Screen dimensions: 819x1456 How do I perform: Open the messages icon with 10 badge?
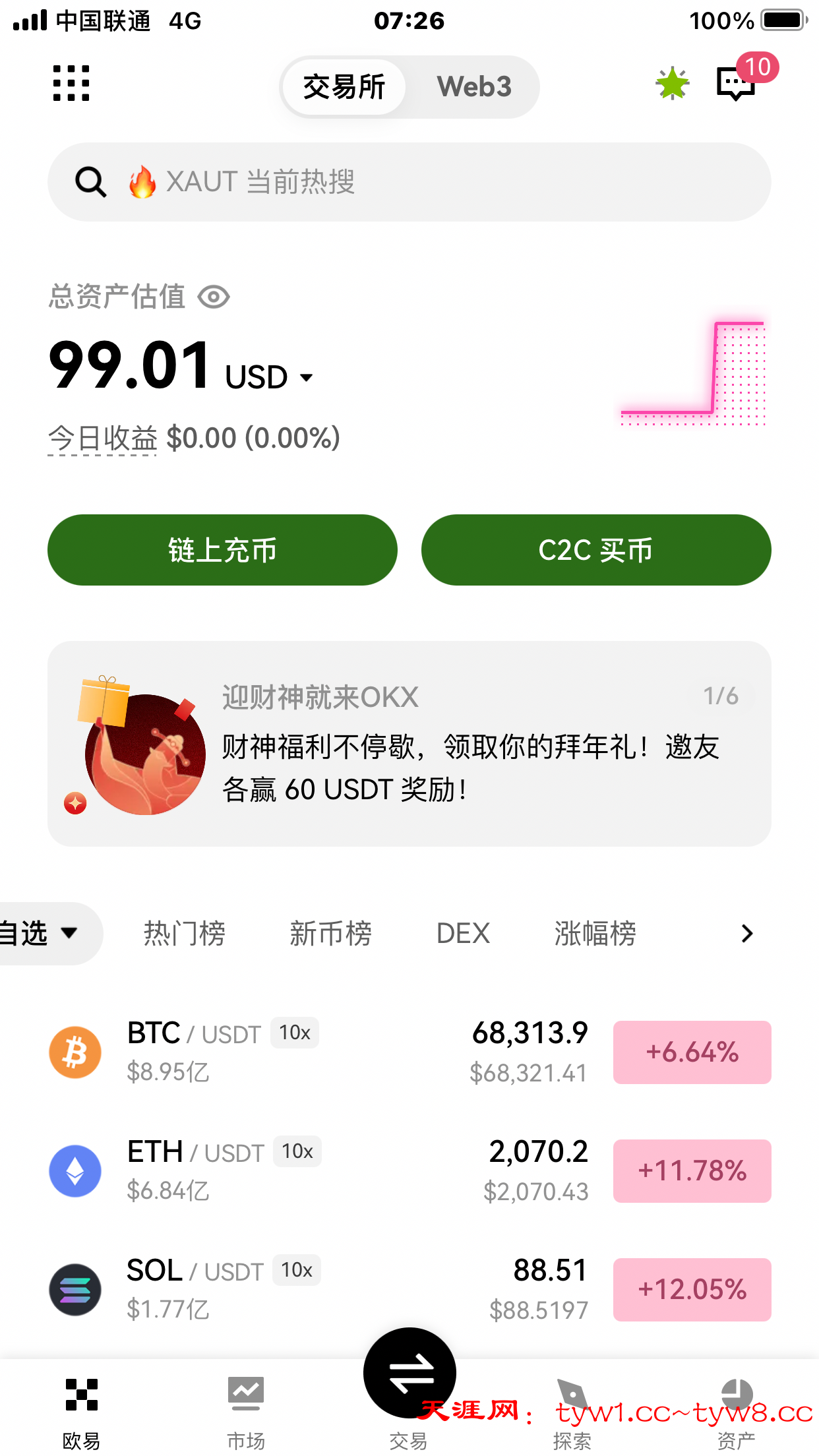[736, 83]
